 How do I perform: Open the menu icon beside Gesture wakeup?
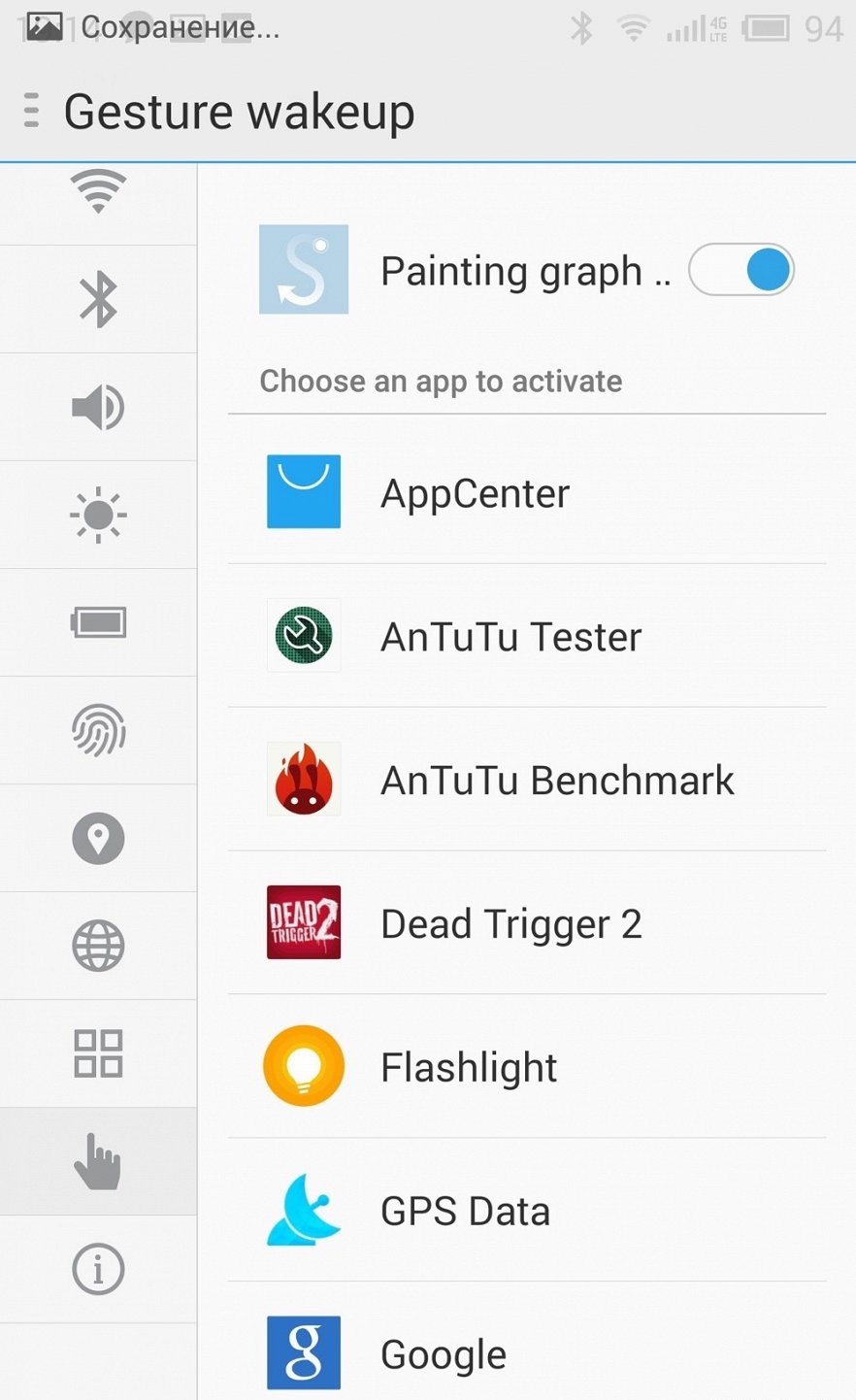tap(32, 112)
